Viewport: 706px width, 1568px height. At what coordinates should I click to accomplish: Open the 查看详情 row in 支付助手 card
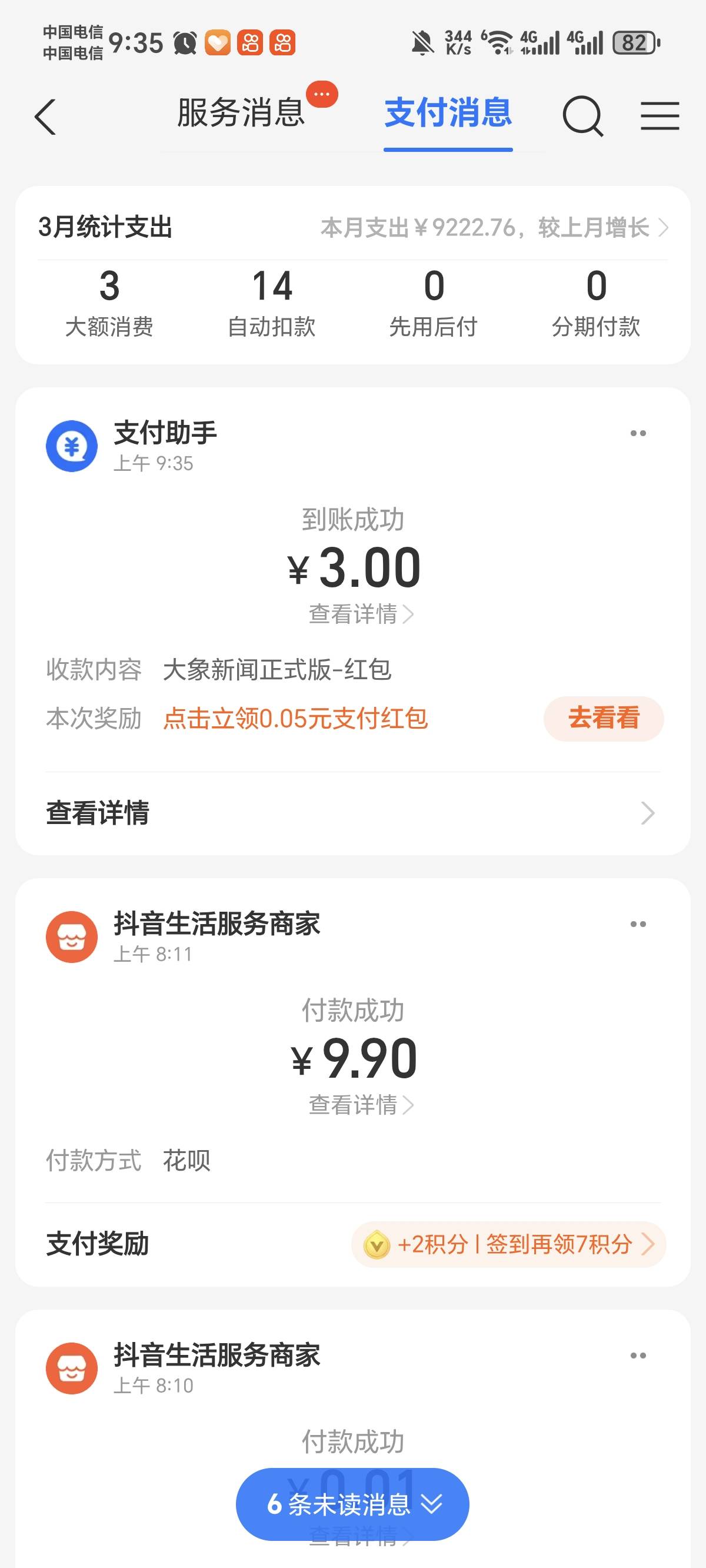tap(353, 813)
